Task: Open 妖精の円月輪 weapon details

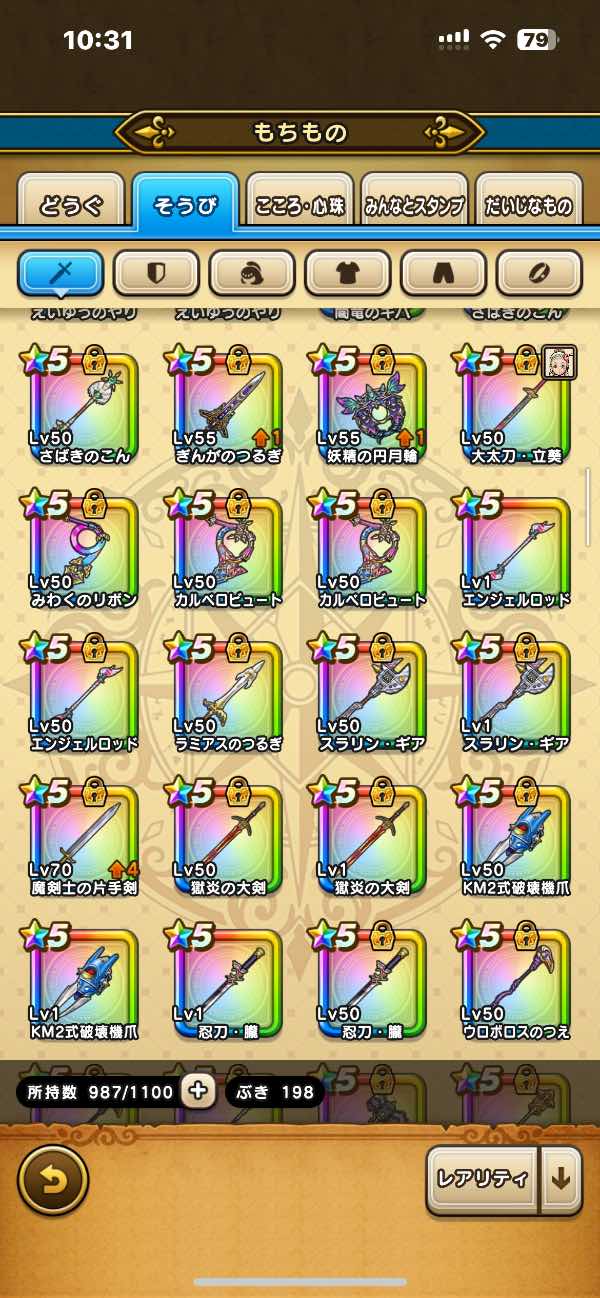Action: [x=371, y=405]
